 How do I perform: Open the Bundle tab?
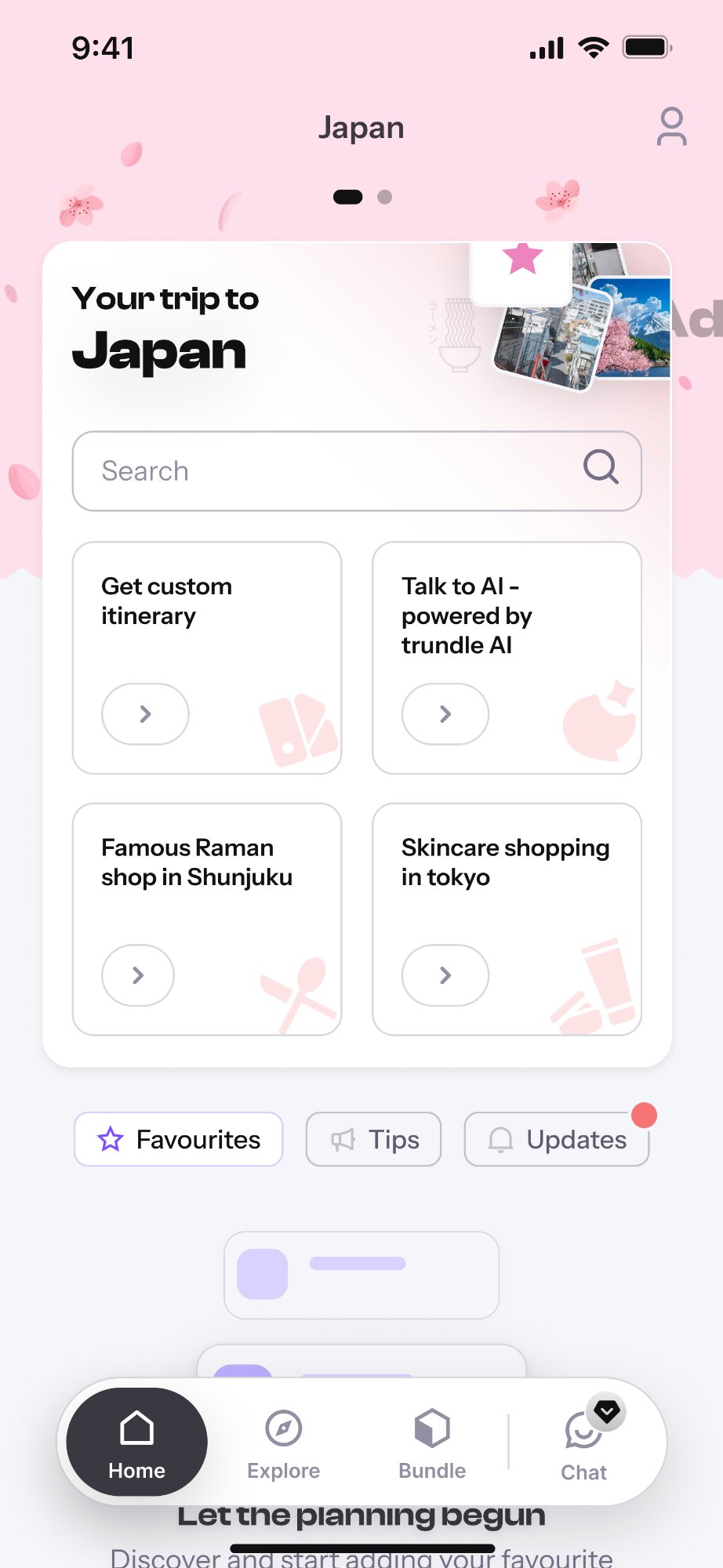[432, 1443]
